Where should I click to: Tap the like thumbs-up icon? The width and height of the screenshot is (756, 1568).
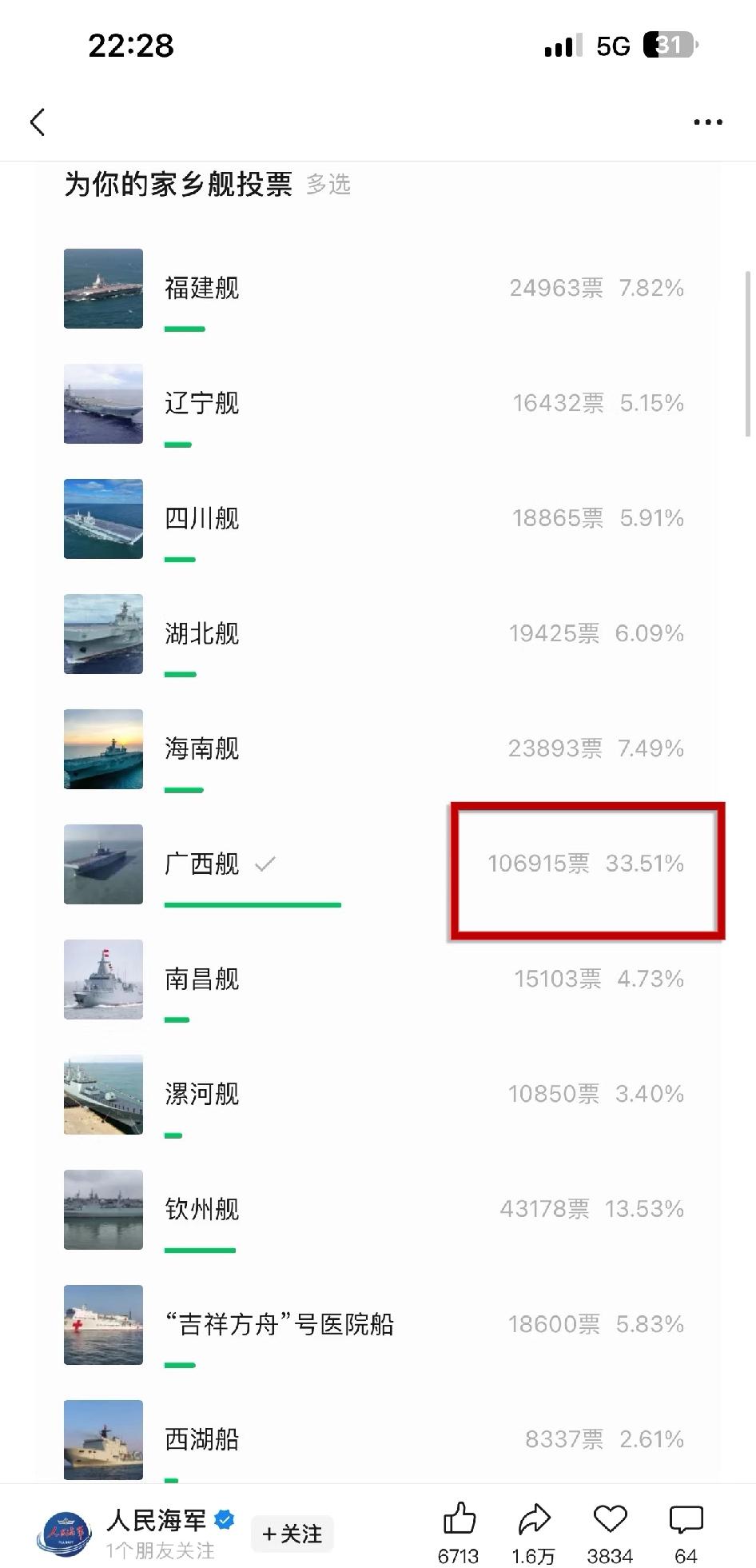coord(459,1518)
